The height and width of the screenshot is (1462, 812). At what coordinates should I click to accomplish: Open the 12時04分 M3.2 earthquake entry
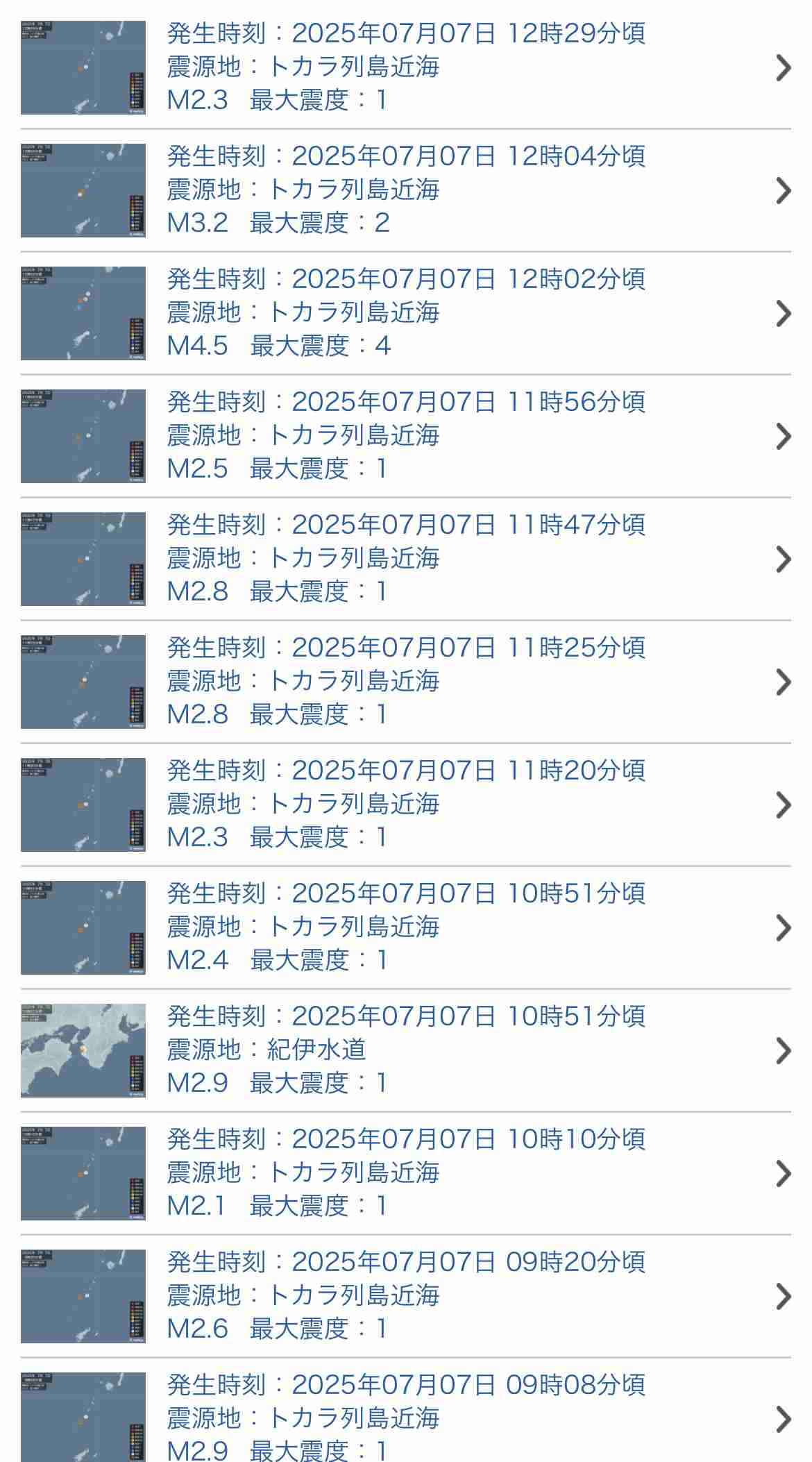coord(406,190)
